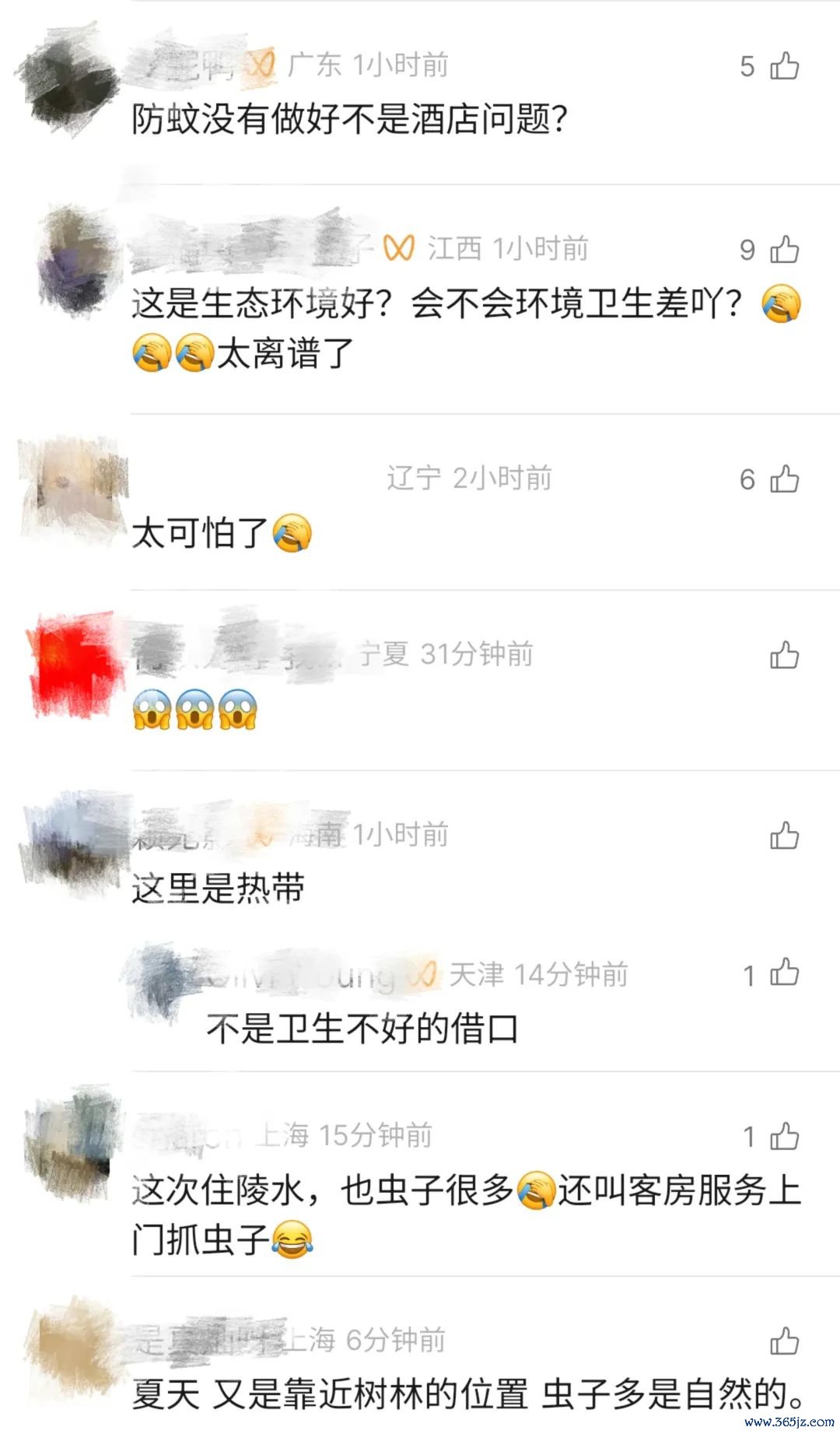
Task: Like the comment '这里是热带'
Action: click(x=784, y=836)
